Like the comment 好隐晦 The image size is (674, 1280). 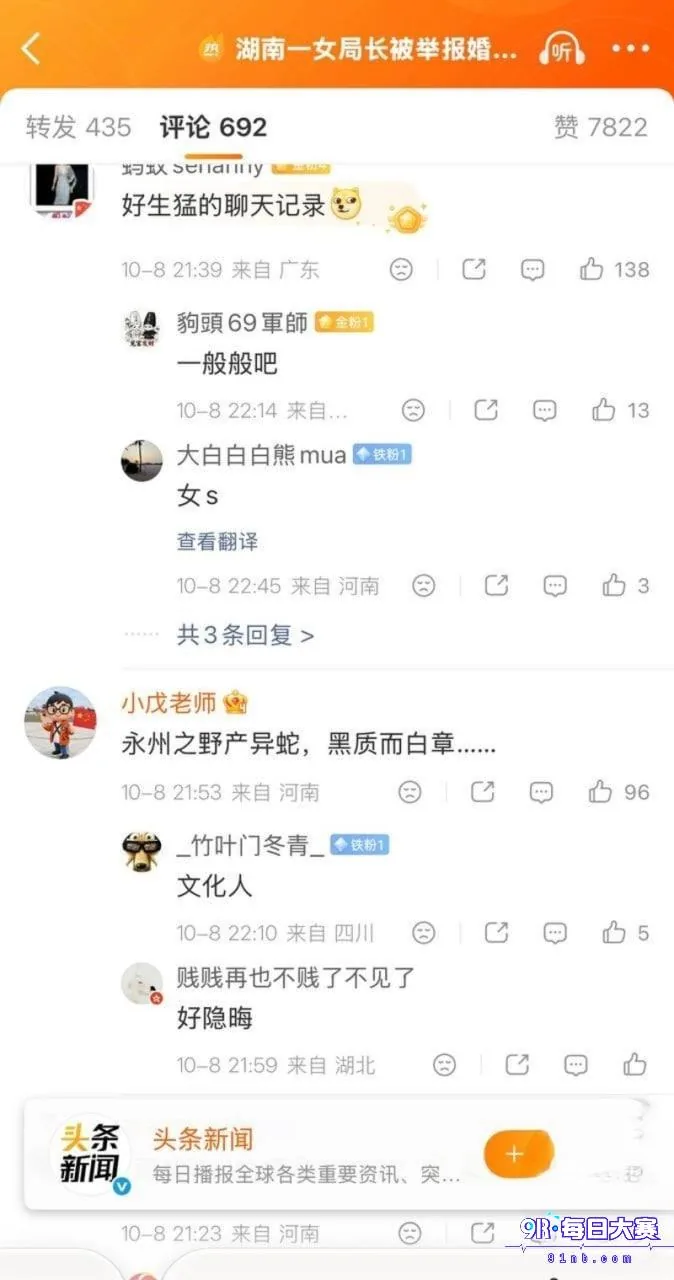635,1065
